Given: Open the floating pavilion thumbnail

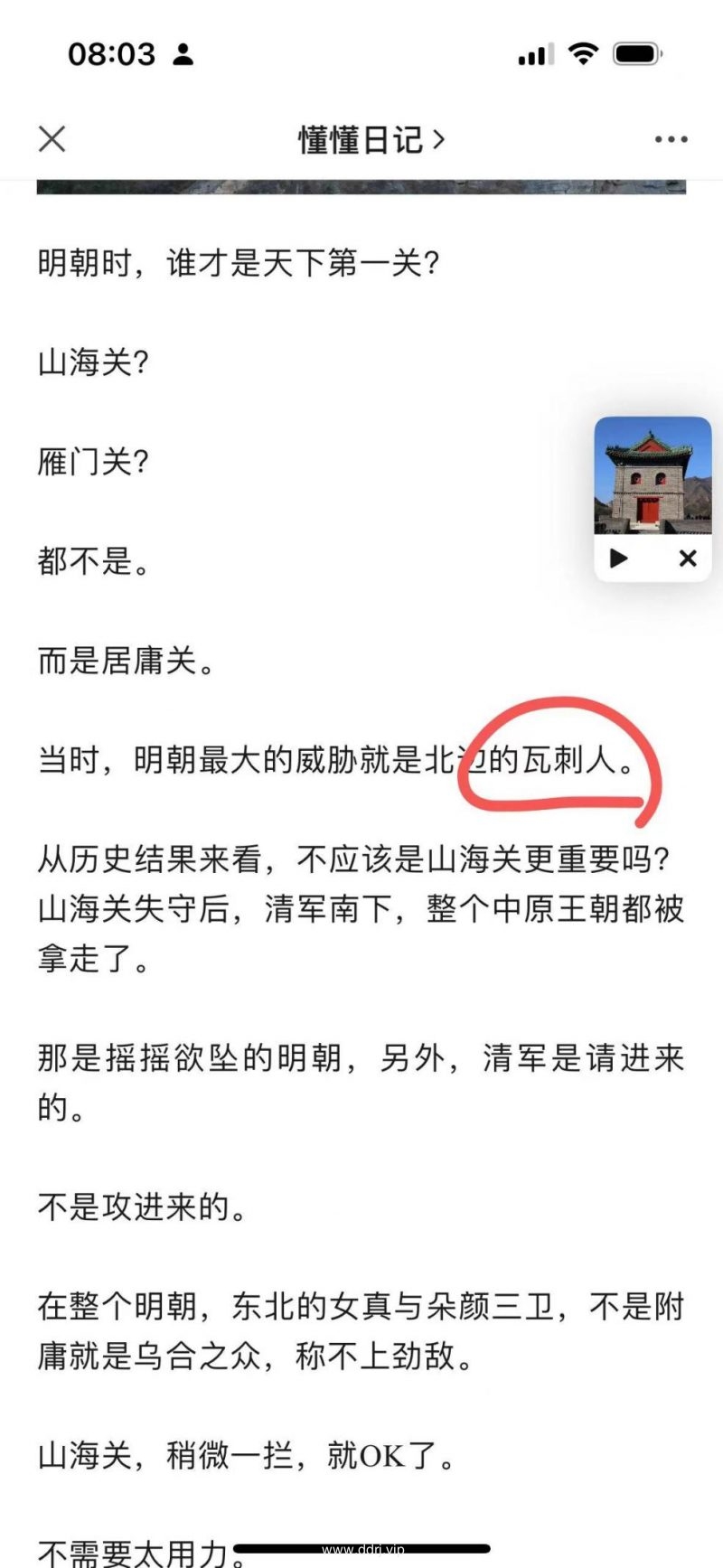Looking at the screenshot, I should point(653,476).
